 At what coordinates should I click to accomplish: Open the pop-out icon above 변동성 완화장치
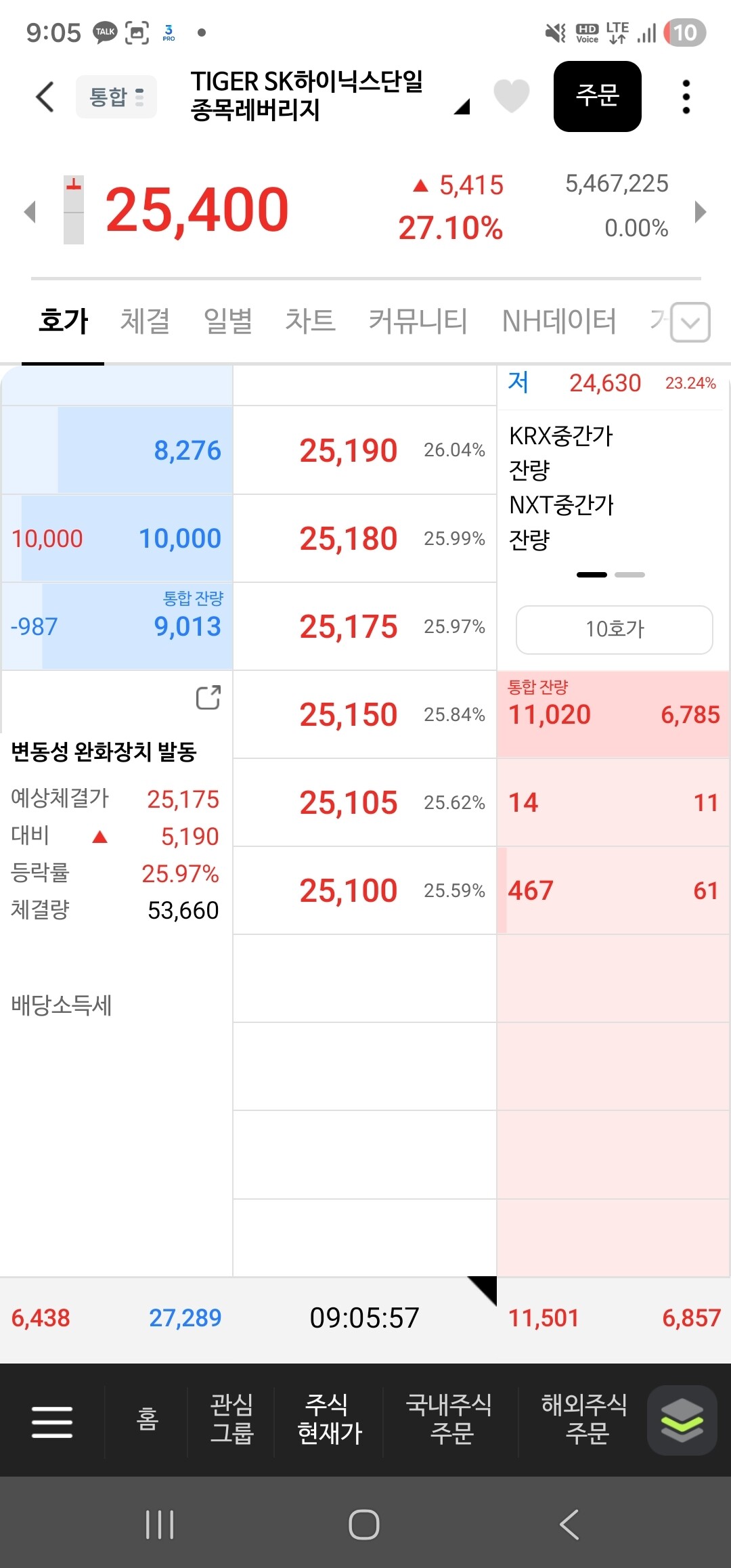pyautogui.click(x=208, y=697)
